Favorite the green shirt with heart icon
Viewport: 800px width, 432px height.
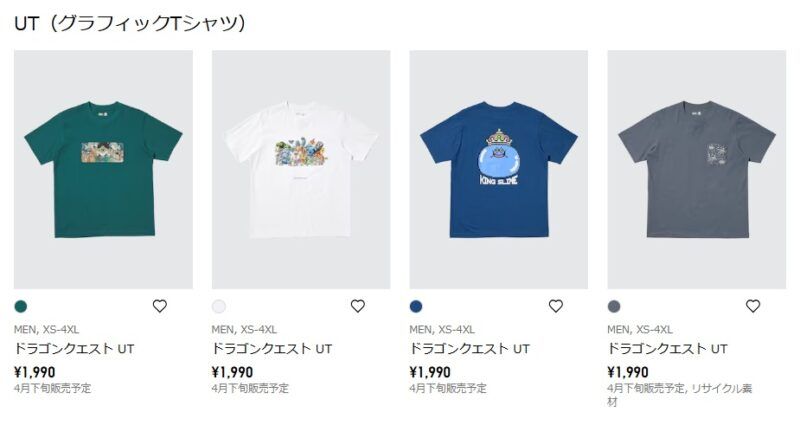(160, 306)
